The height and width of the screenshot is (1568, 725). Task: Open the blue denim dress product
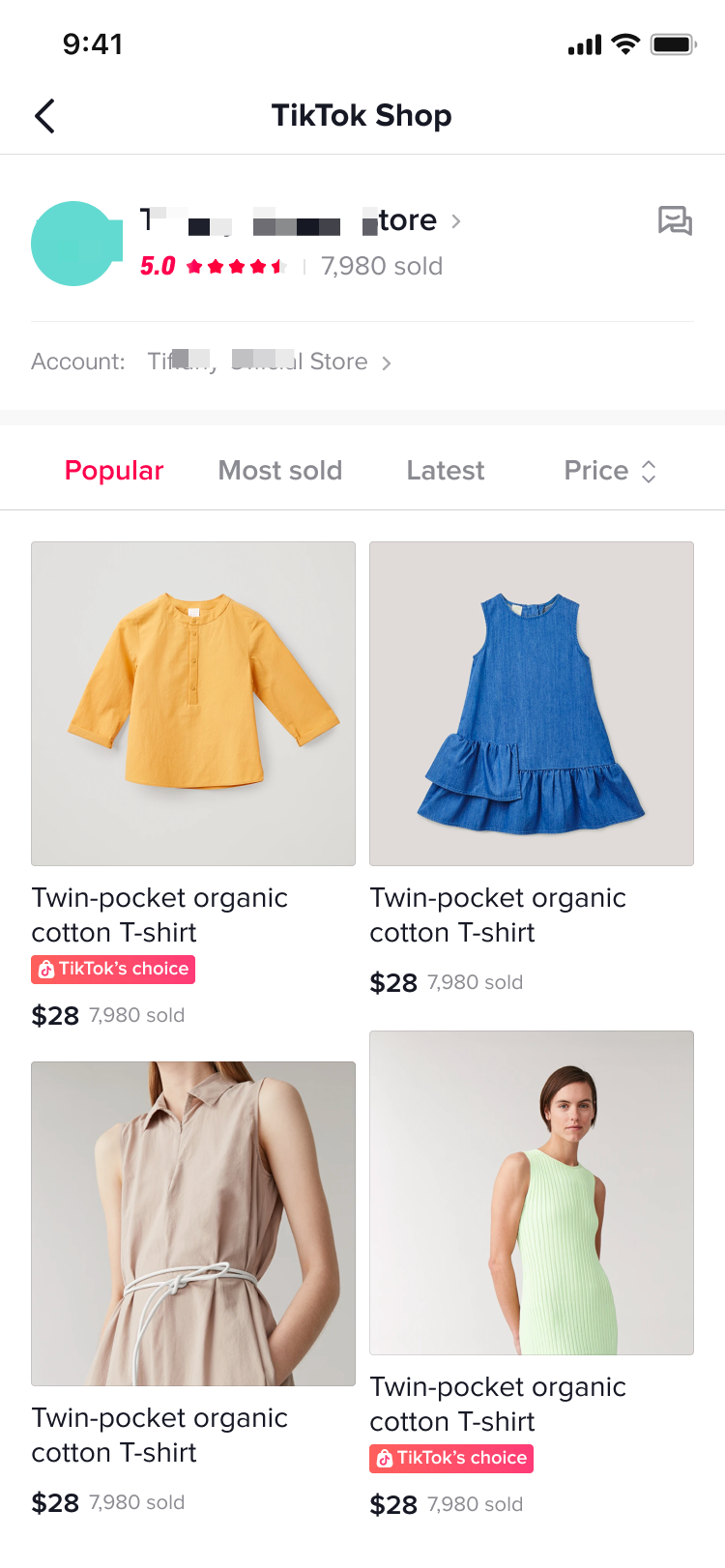532,704
